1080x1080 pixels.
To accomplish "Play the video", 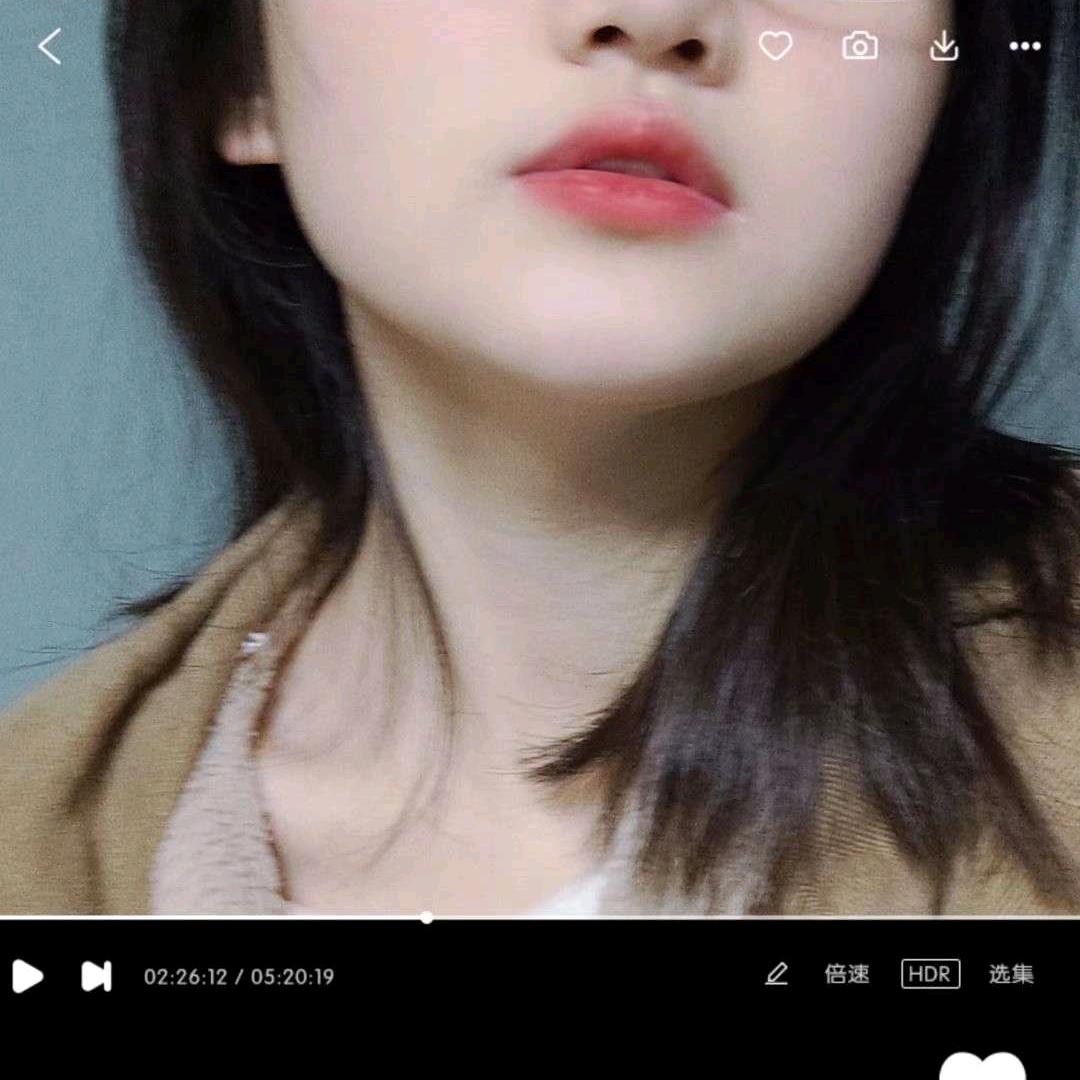I will point(28,976).
